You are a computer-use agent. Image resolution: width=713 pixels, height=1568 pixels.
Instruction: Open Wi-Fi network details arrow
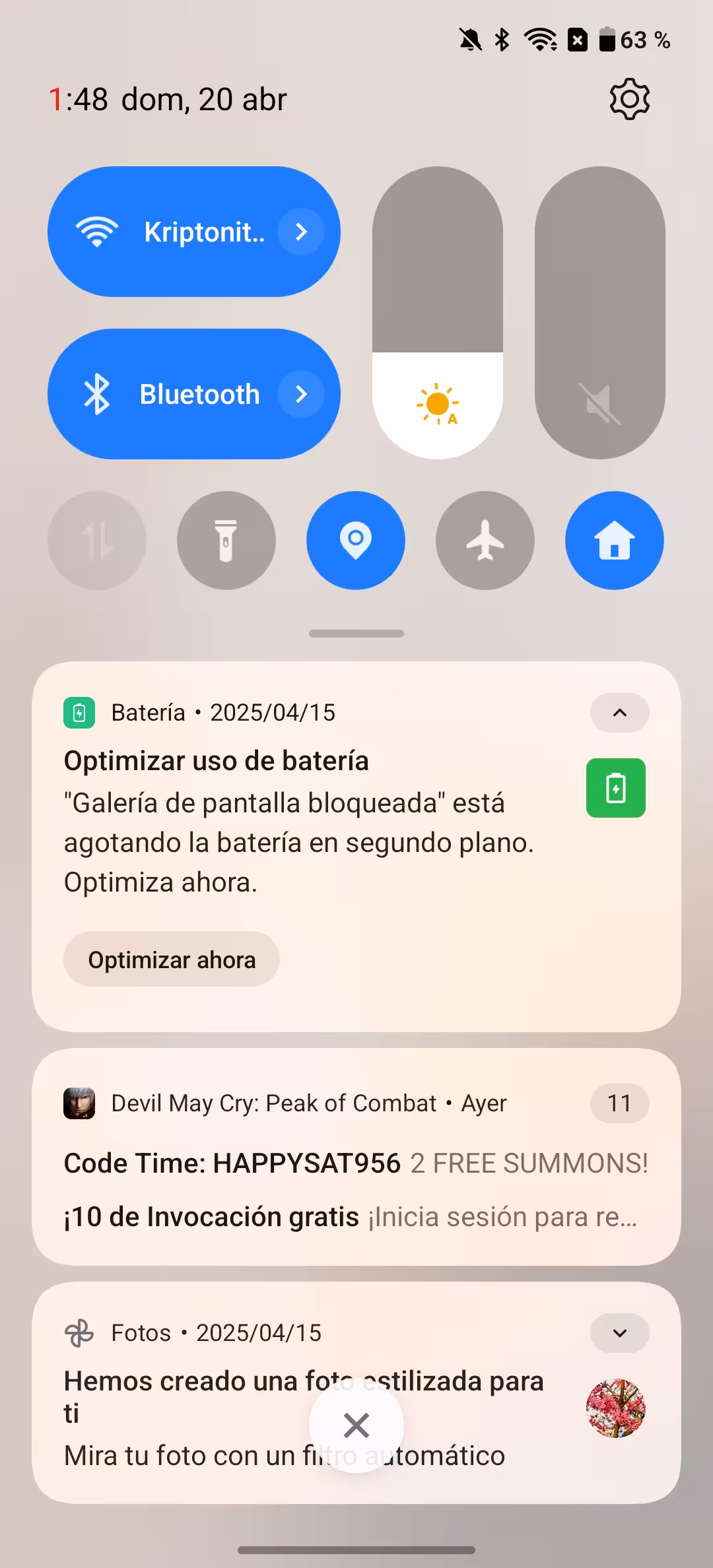[x=301, y=232]
